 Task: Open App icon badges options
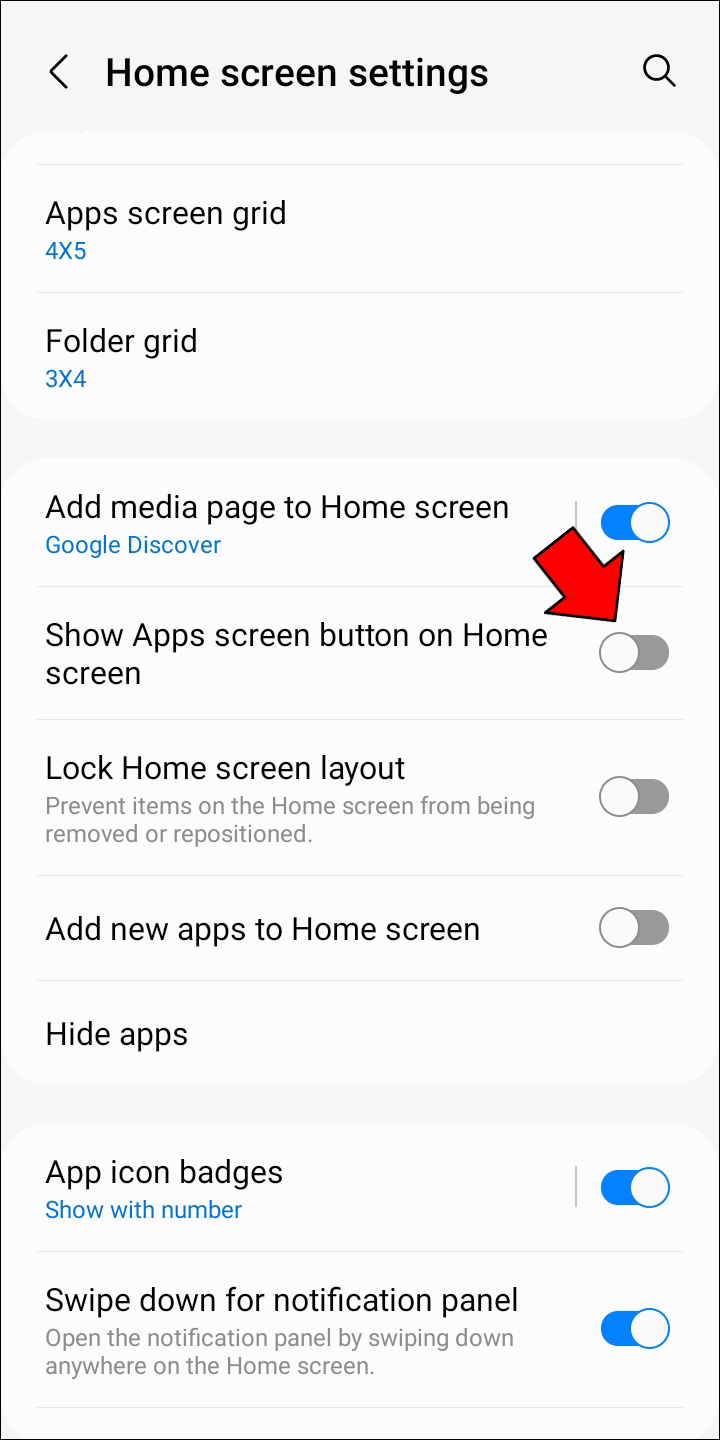[x=300, y=1188]
